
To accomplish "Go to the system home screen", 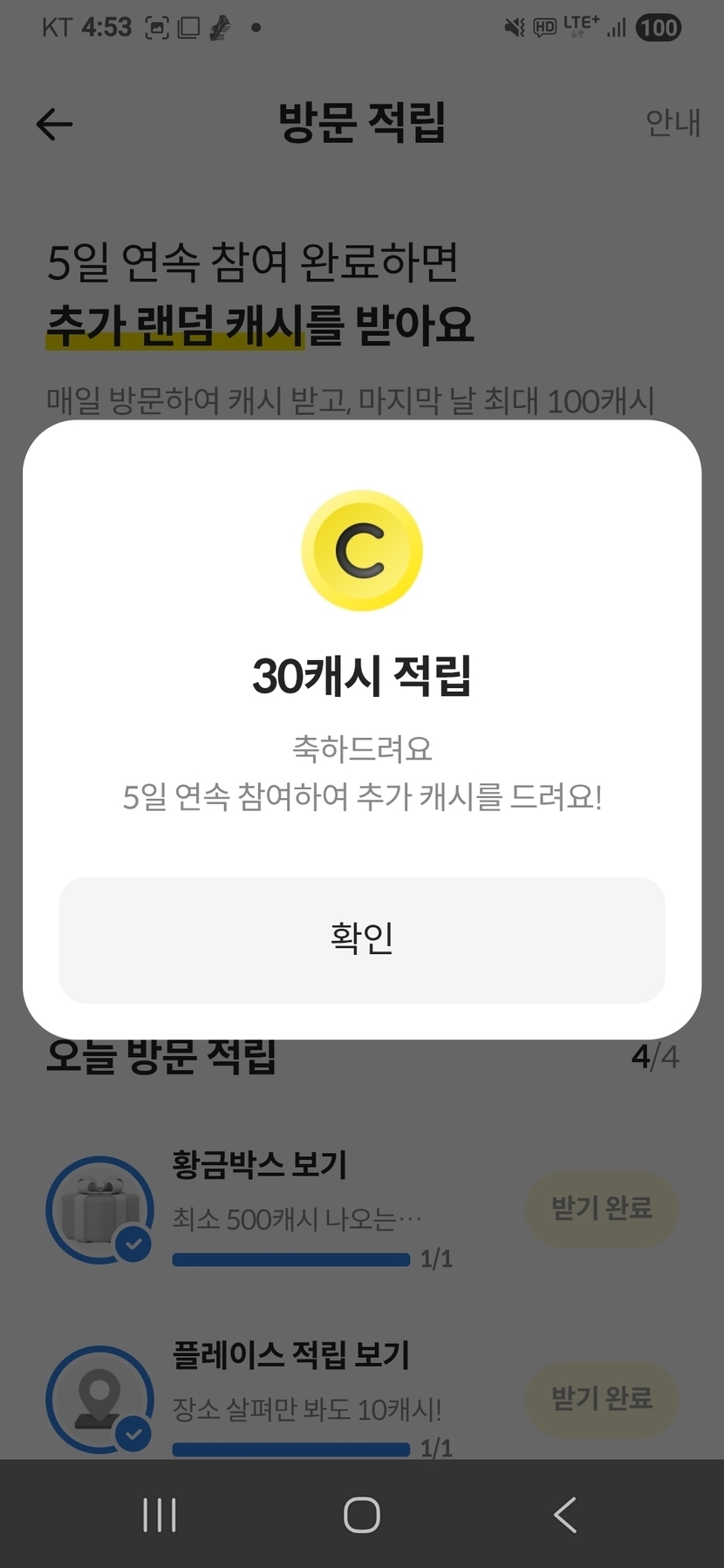I will click(362, 1515).
